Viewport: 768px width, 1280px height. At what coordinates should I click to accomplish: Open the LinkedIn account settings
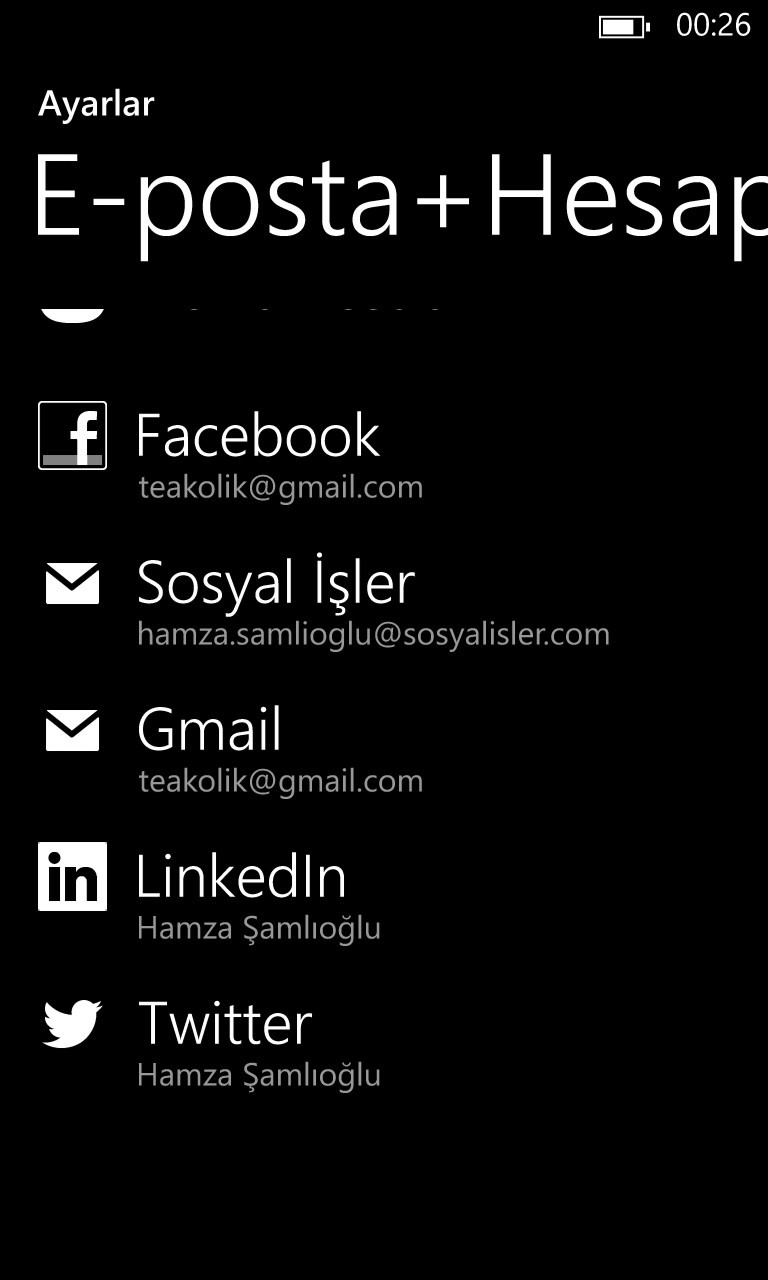384,893
